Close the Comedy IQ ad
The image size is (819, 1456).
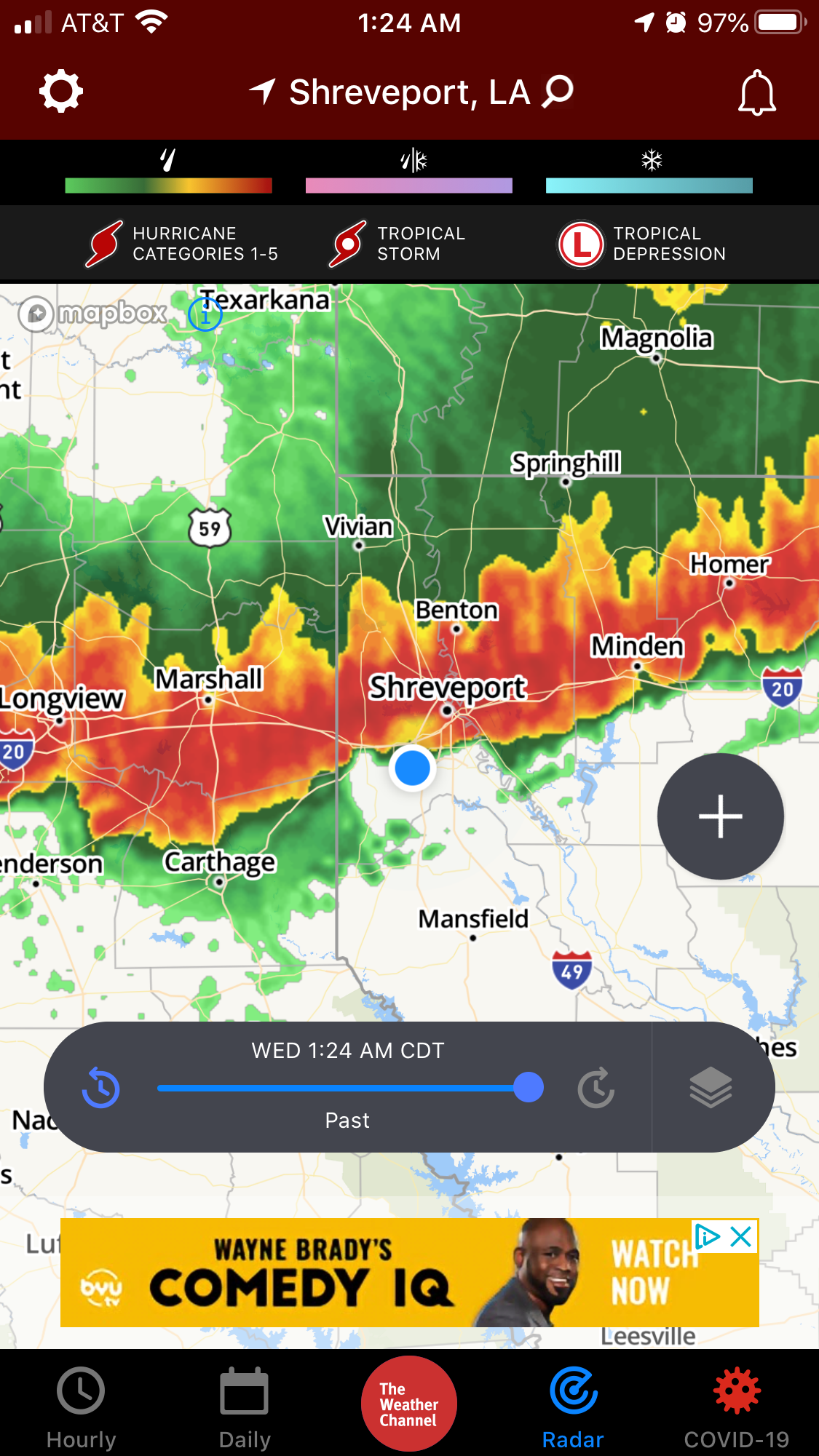click(x=741, y=1237)
